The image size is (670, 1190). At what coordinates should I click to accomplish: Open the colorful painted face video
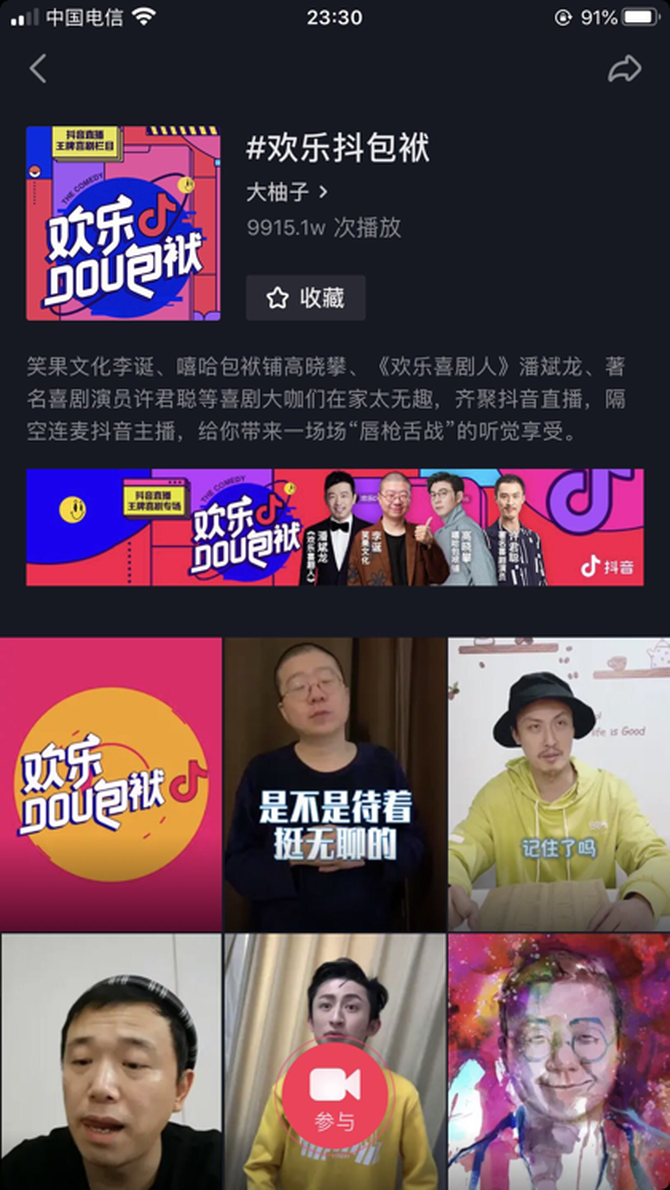click(x=559, y=1060)
